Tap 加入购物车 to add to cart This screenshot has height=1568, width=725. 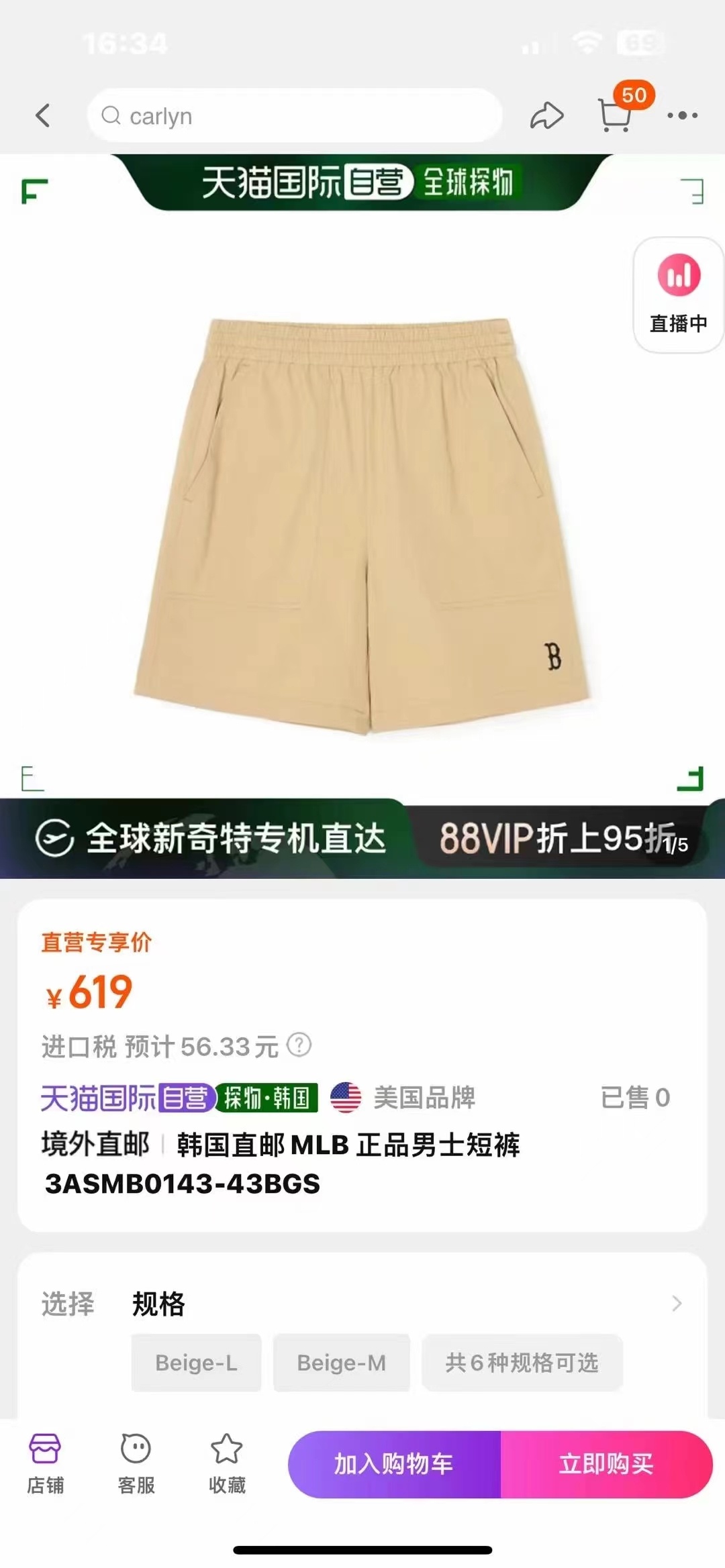(x=394, y=1464)
